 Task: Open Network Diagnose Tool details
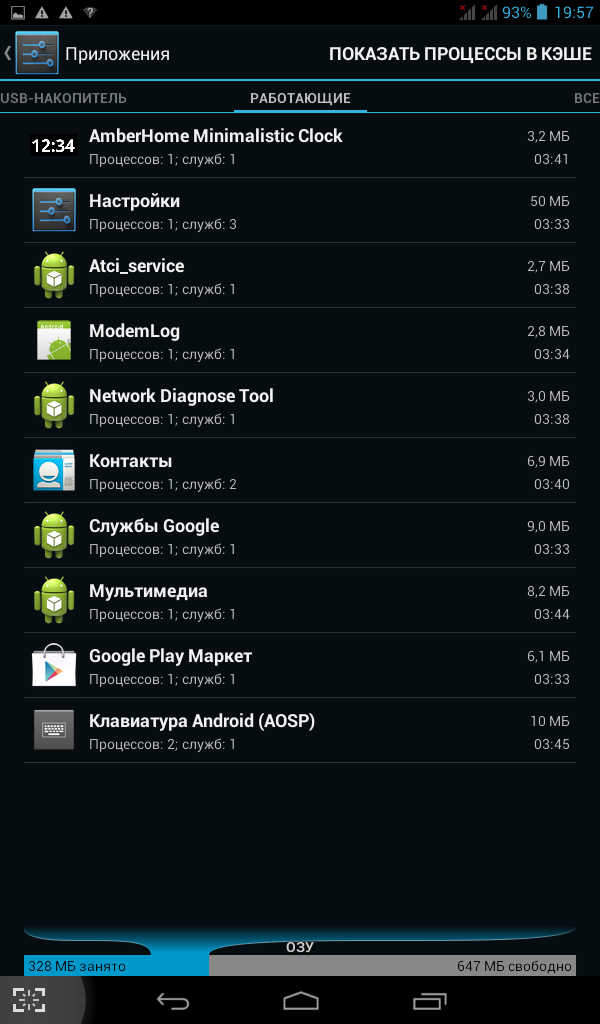point(300,406)
